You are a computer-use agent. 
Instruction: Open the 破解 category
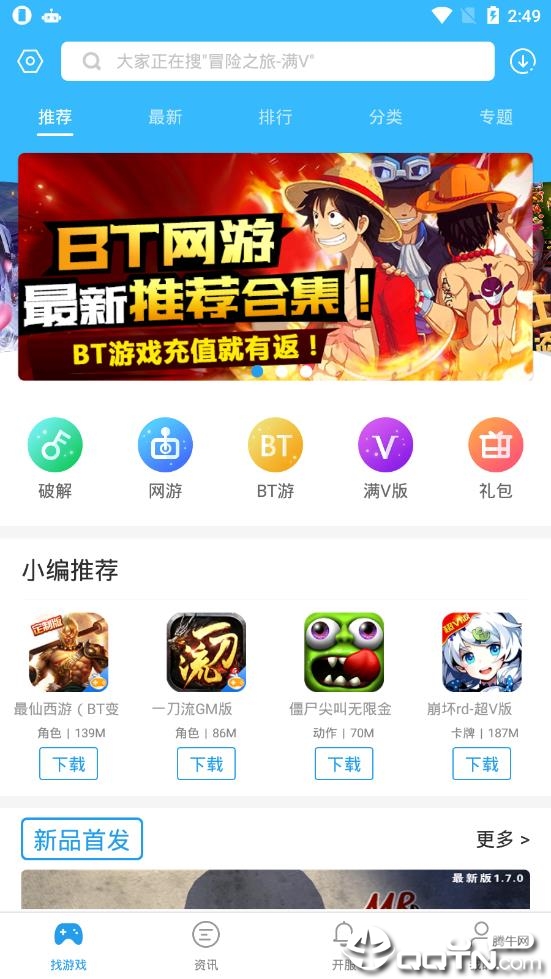pyautogui.click(x=55, y=458)
